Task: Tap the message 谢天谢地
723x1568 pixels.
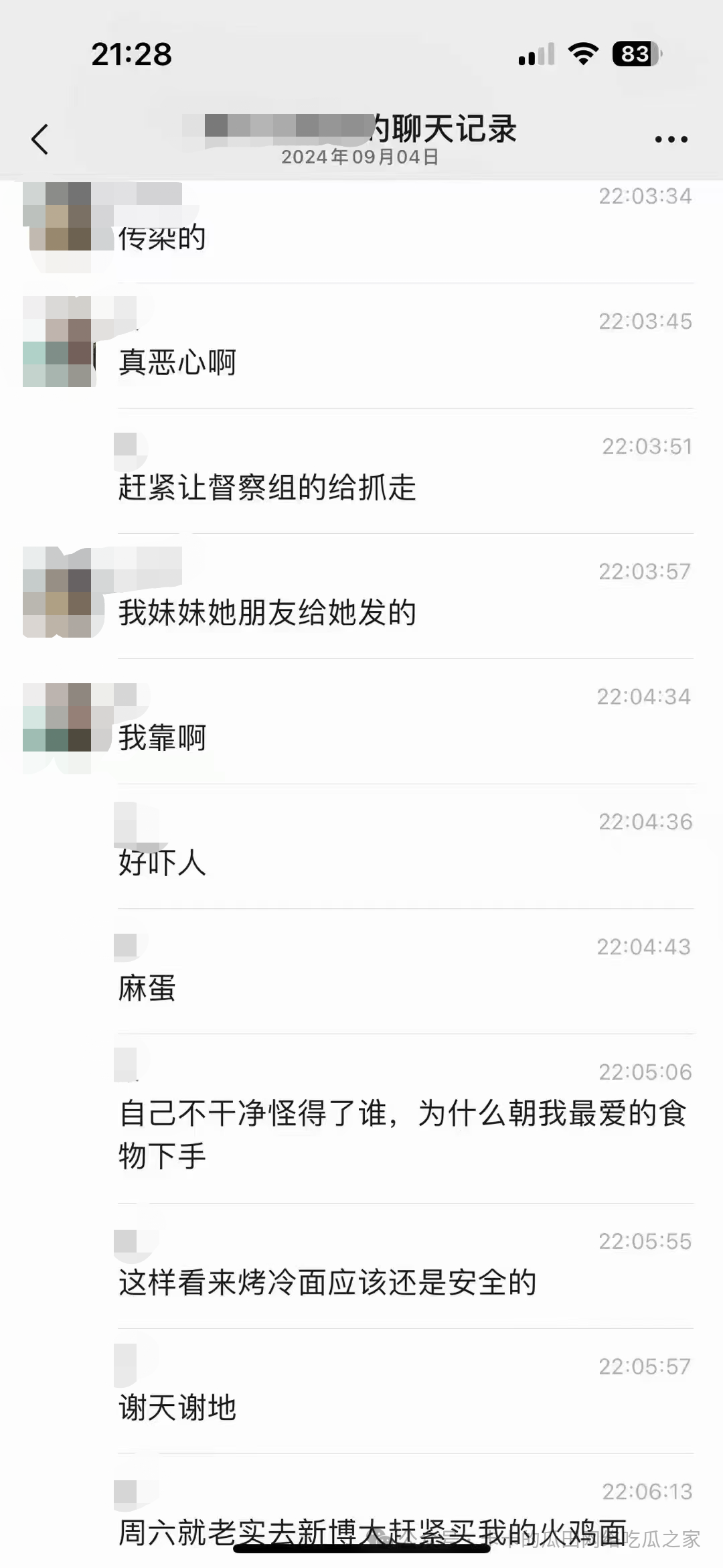Action: (x=177, y=1407)
